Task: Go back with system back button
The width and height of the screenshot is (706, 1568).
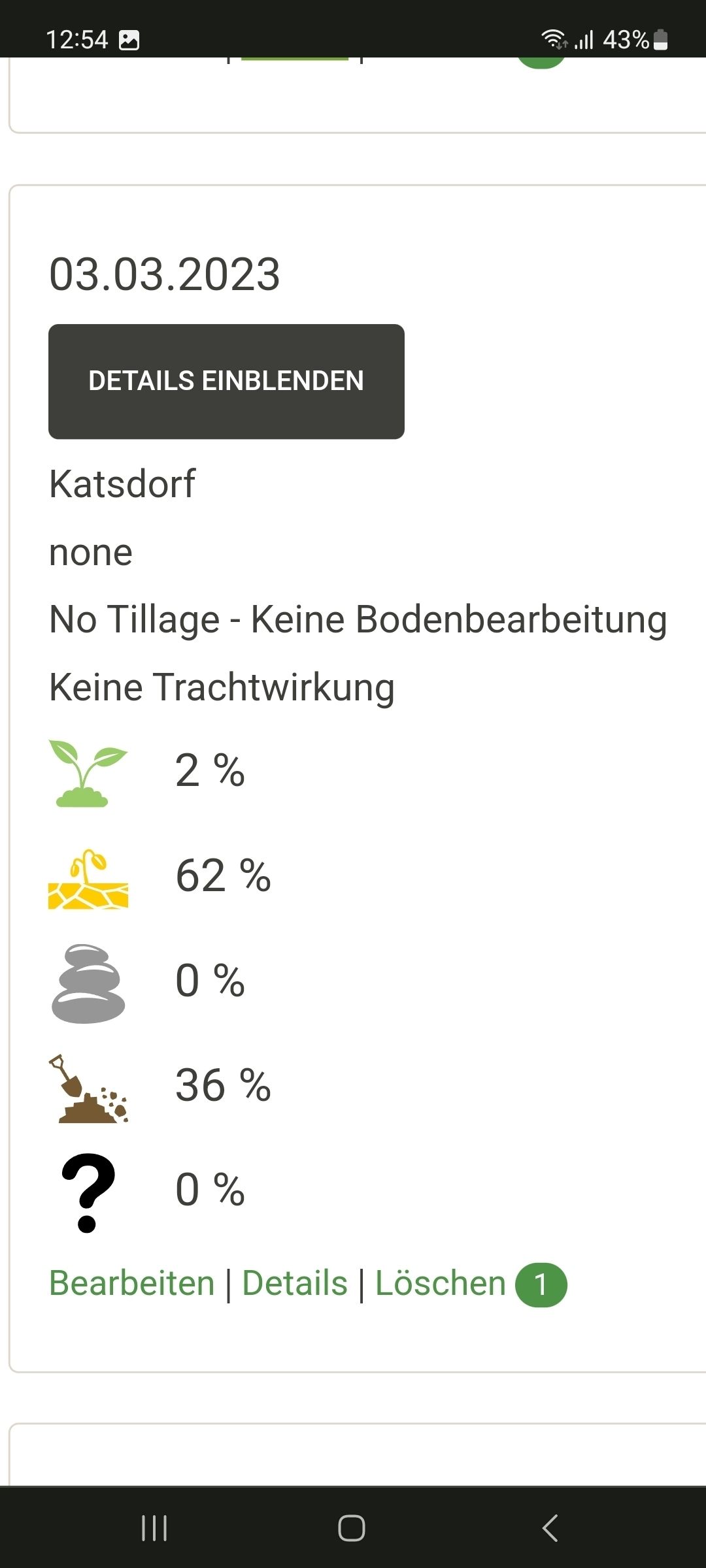Action: pos(550,1527)
